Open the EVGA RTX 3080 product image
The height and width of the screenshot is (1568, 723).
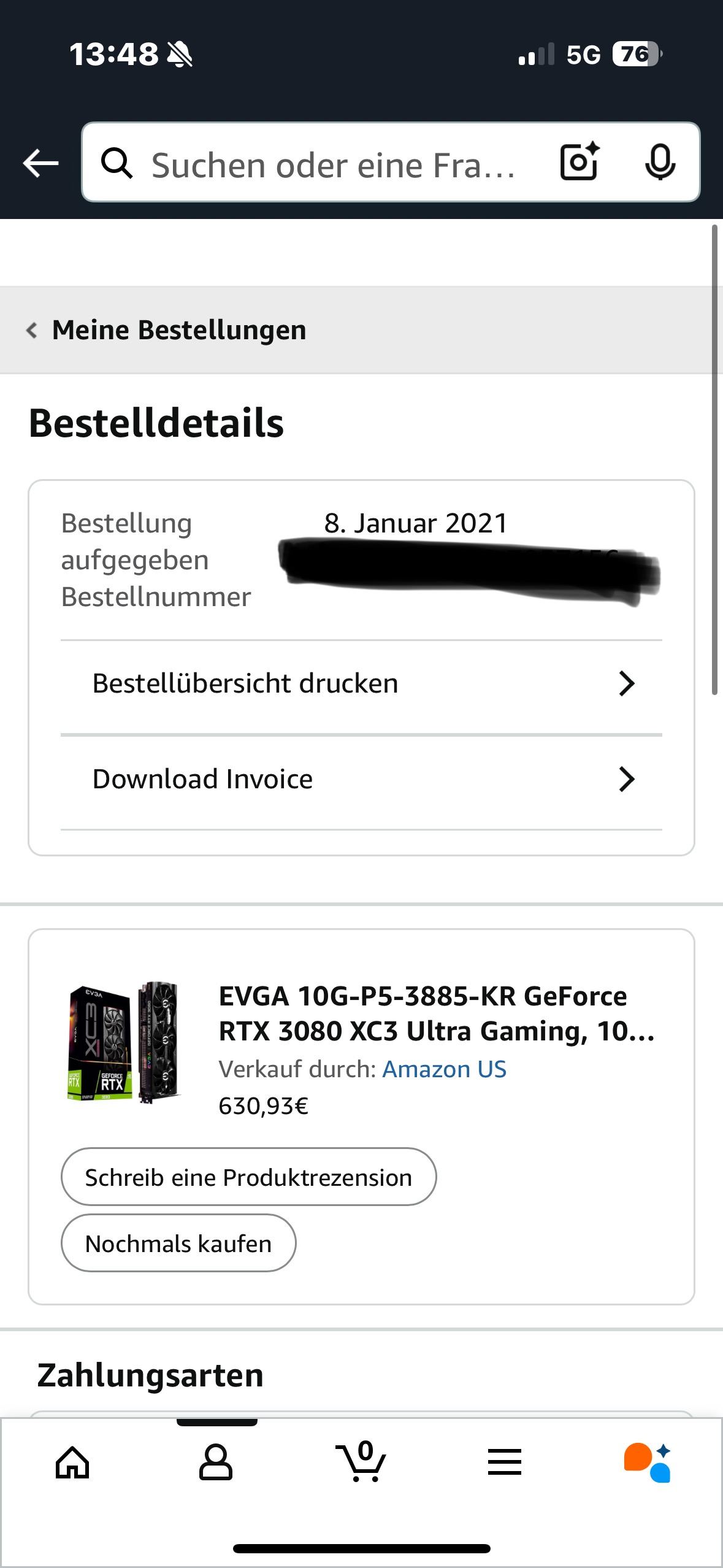[123, 1042]
